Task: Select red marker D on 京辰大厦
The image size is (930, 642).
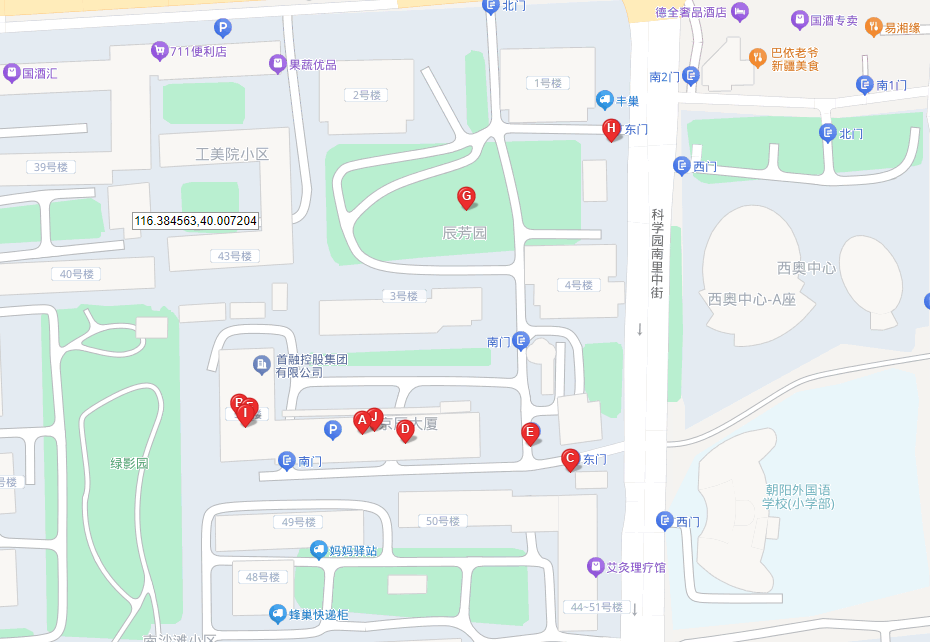Action: [x=405, y=430]
